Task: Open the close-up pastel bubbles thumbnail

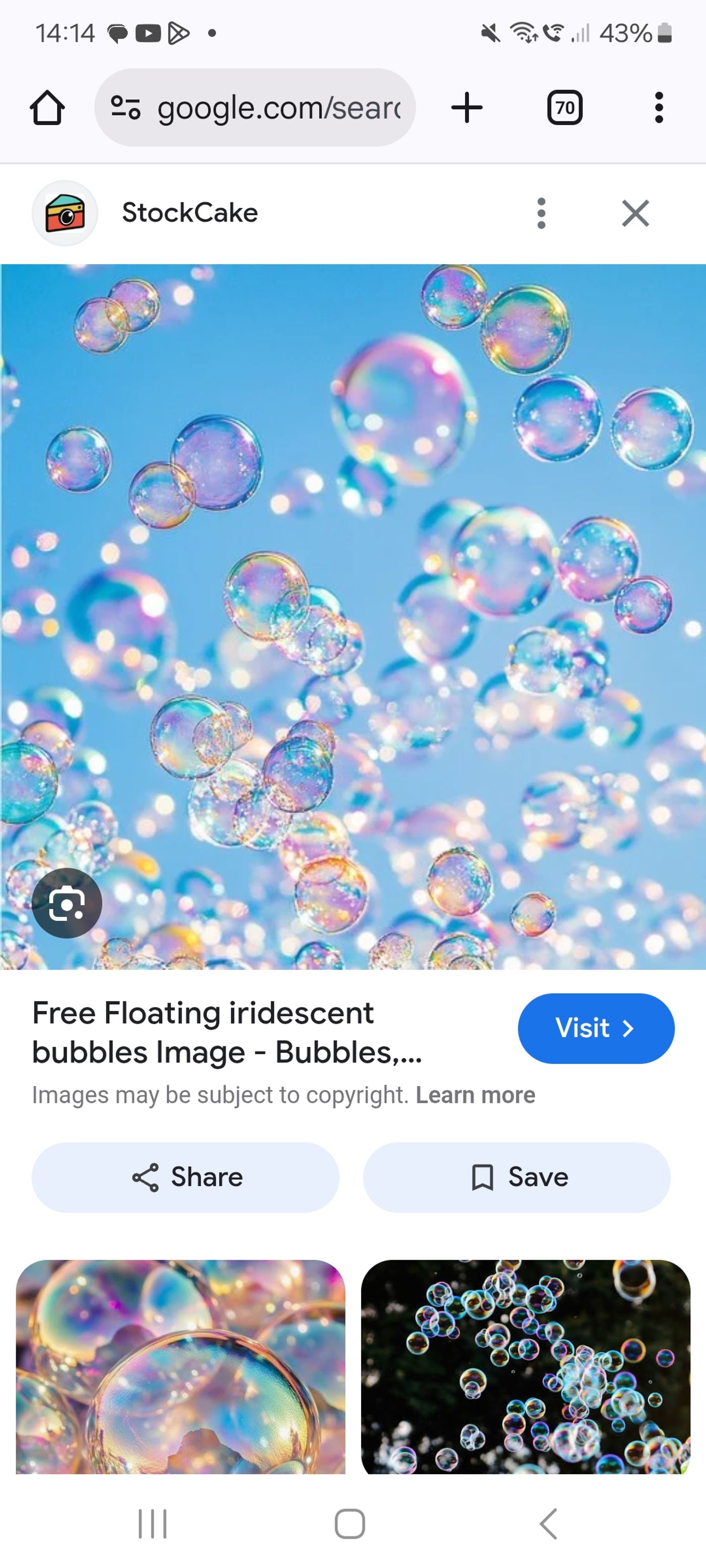Action: [181, 1366]
